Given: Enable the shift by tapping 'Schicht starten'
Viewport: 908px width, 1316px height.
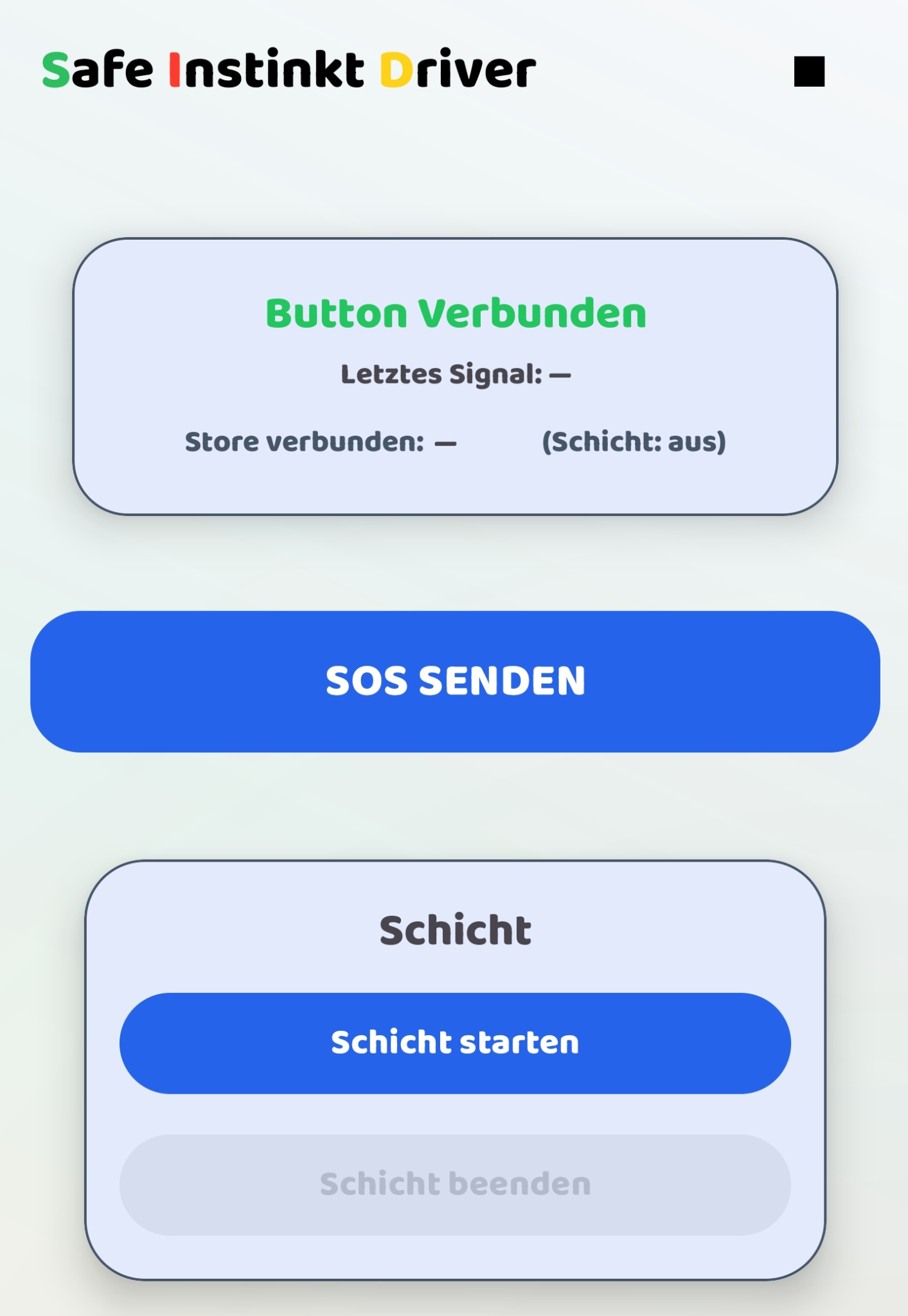Looking at the screenshot, I should pos(454,1042).
